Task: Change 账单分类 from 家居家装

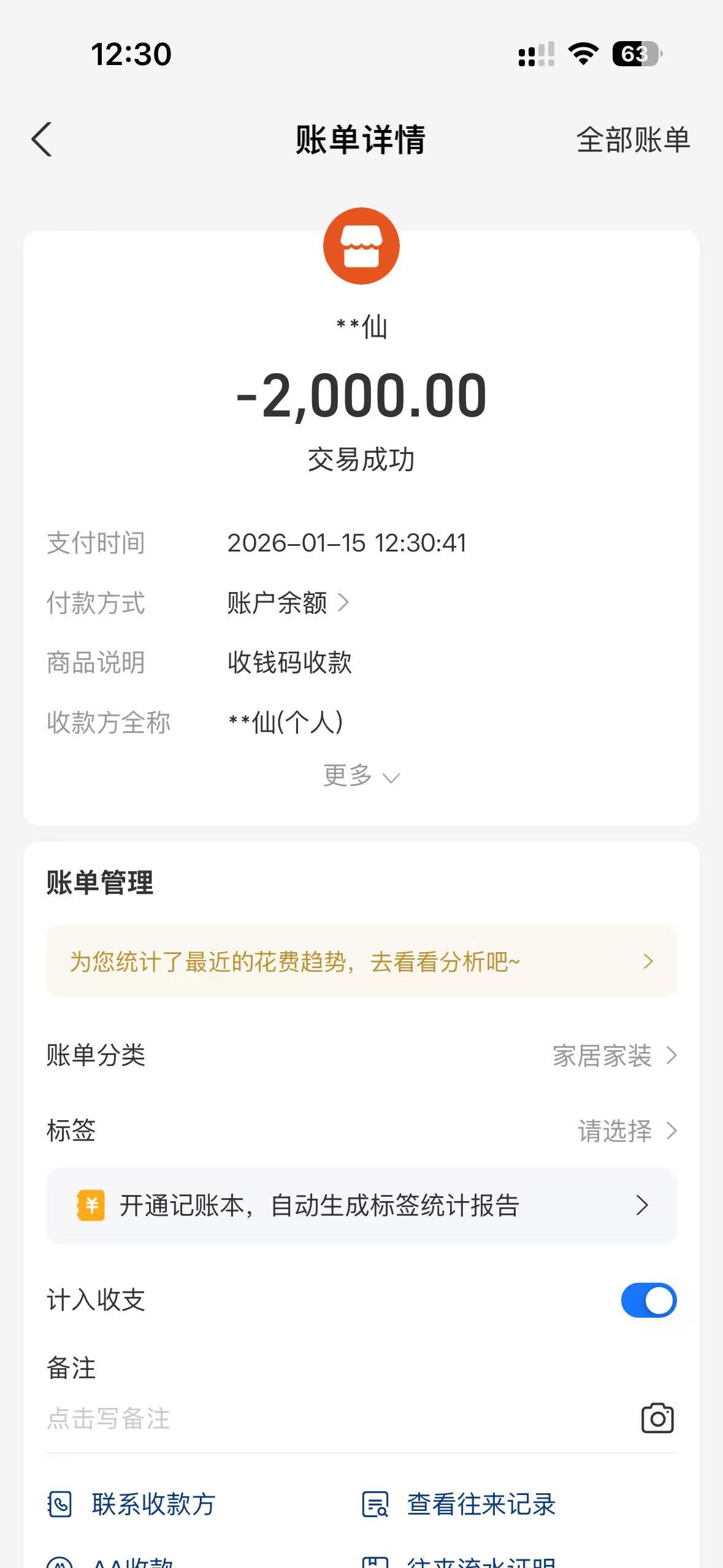Action: 613,1056
